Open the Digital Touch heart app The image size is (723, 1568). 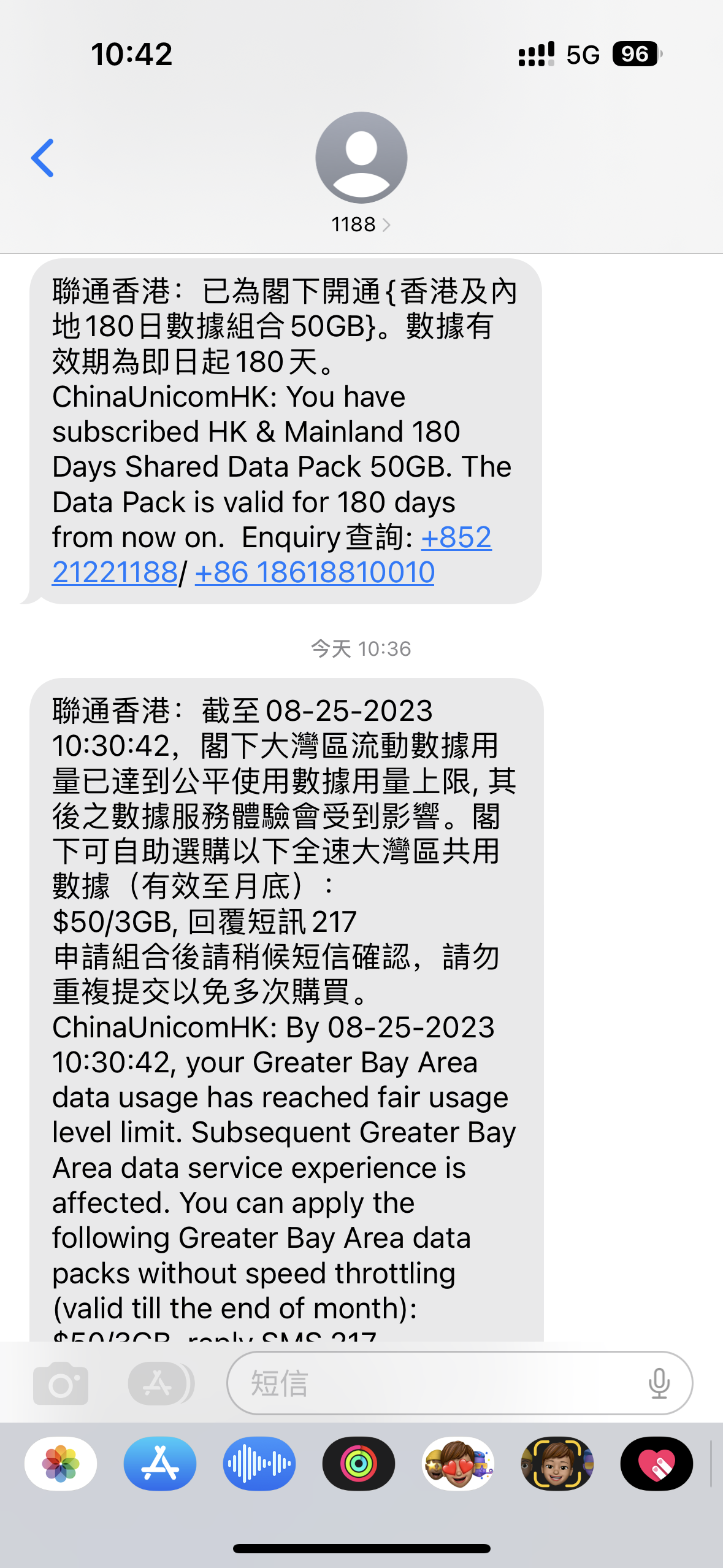click(x=657, y=1464)
